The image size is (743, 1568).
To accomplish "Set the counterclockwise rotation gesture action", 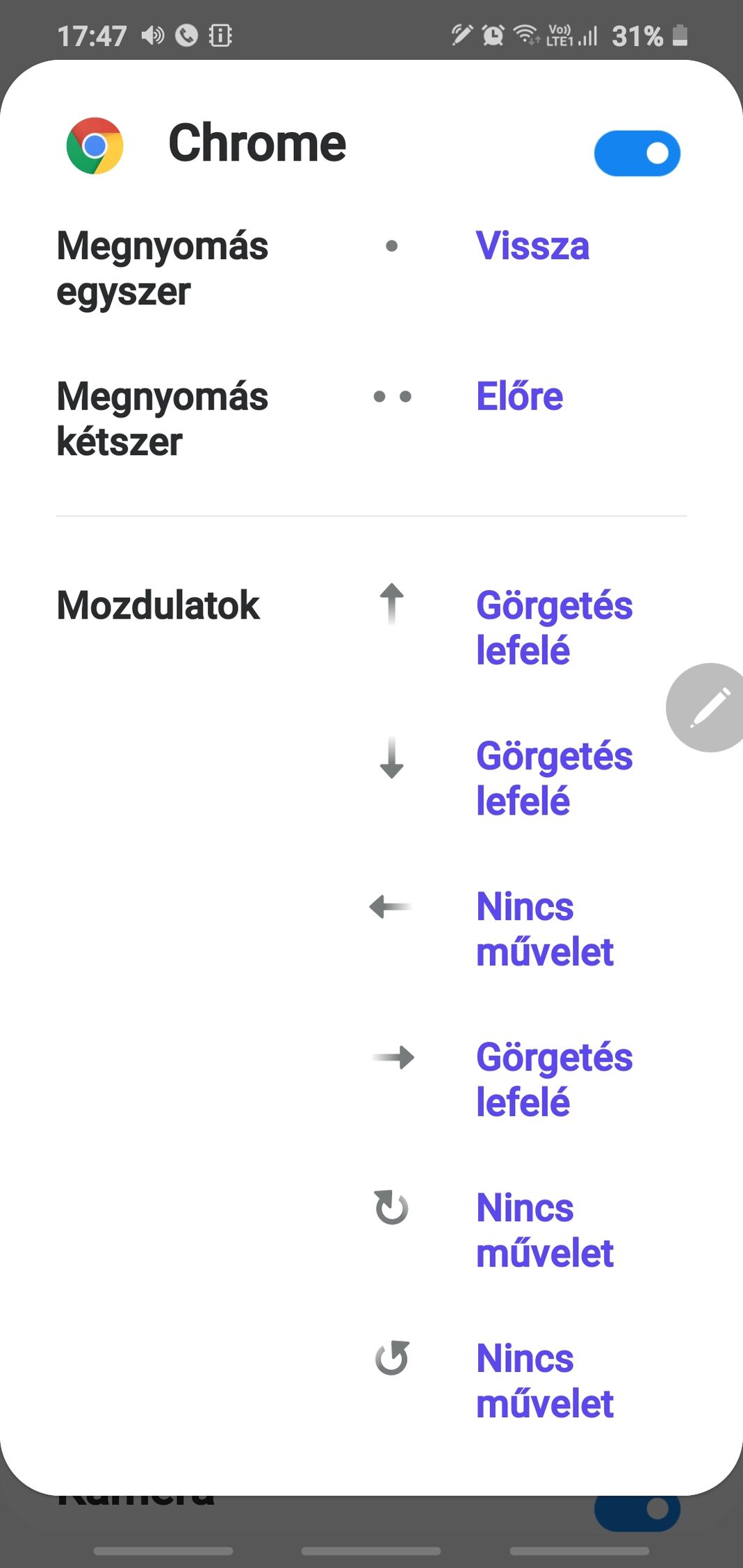I will pos(545,1381).
